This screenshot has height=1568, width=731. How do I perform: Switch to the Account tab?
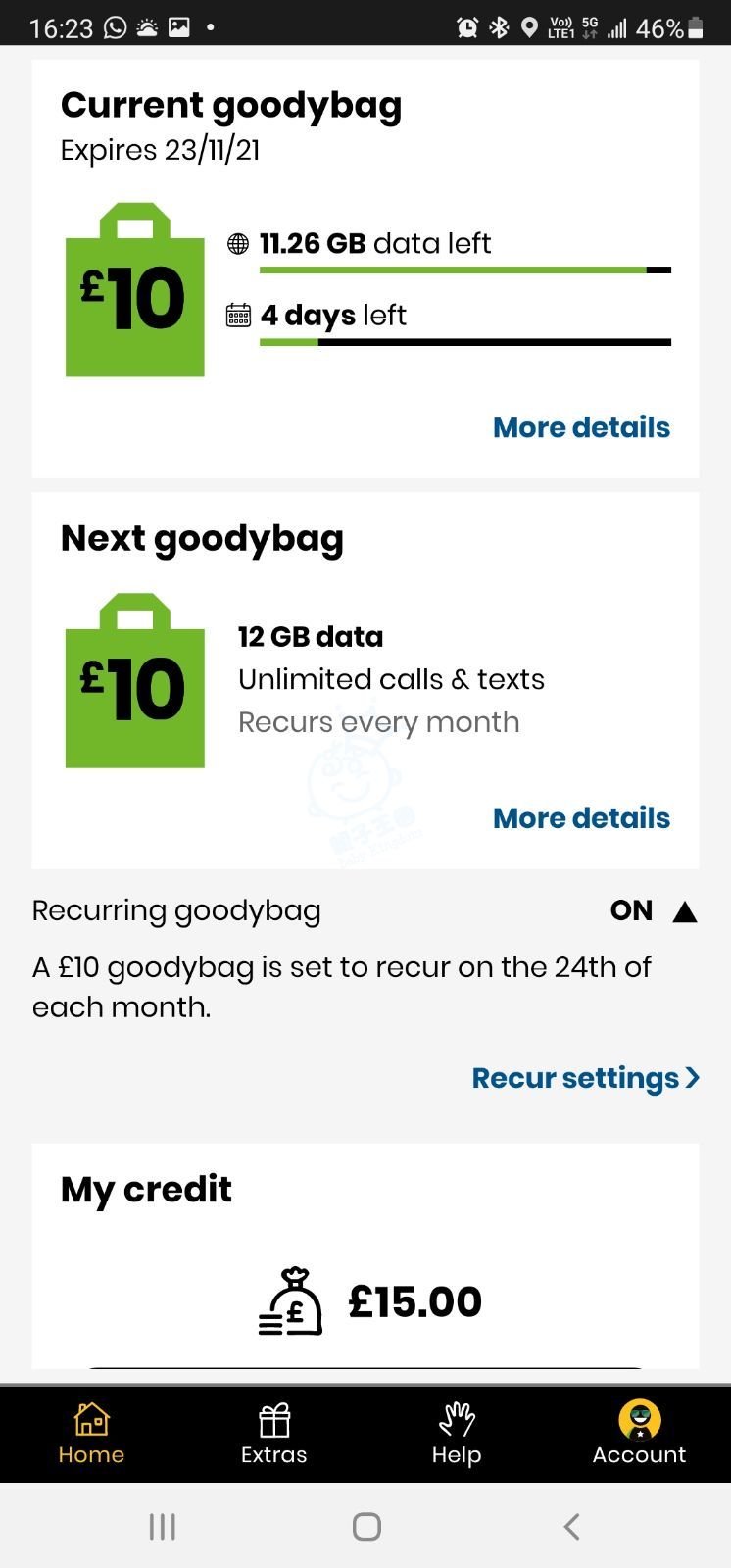639,1434
